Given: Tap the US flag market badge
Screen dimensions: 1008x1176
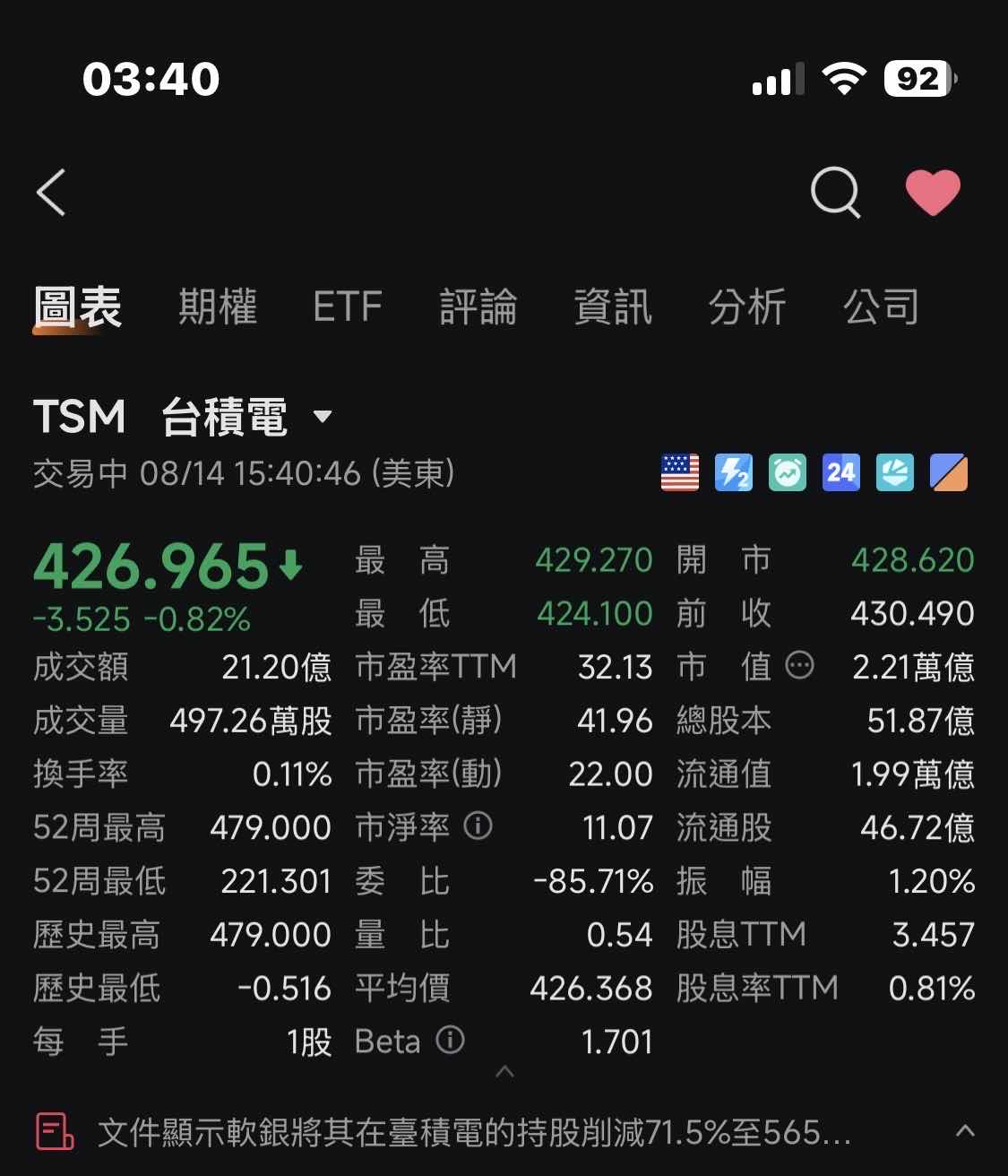Looking at the screenshot, I should 680,472.
